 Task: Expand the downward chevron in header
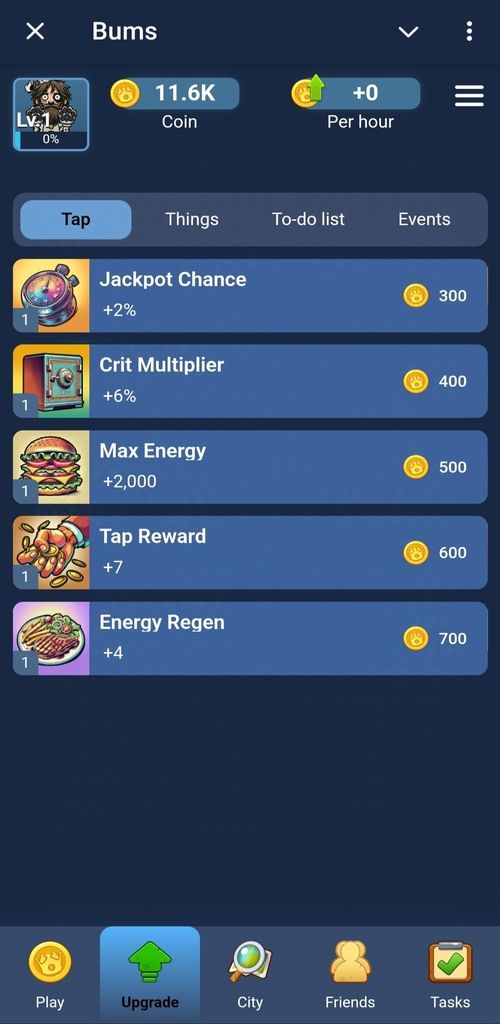click(x=408, y=32)
